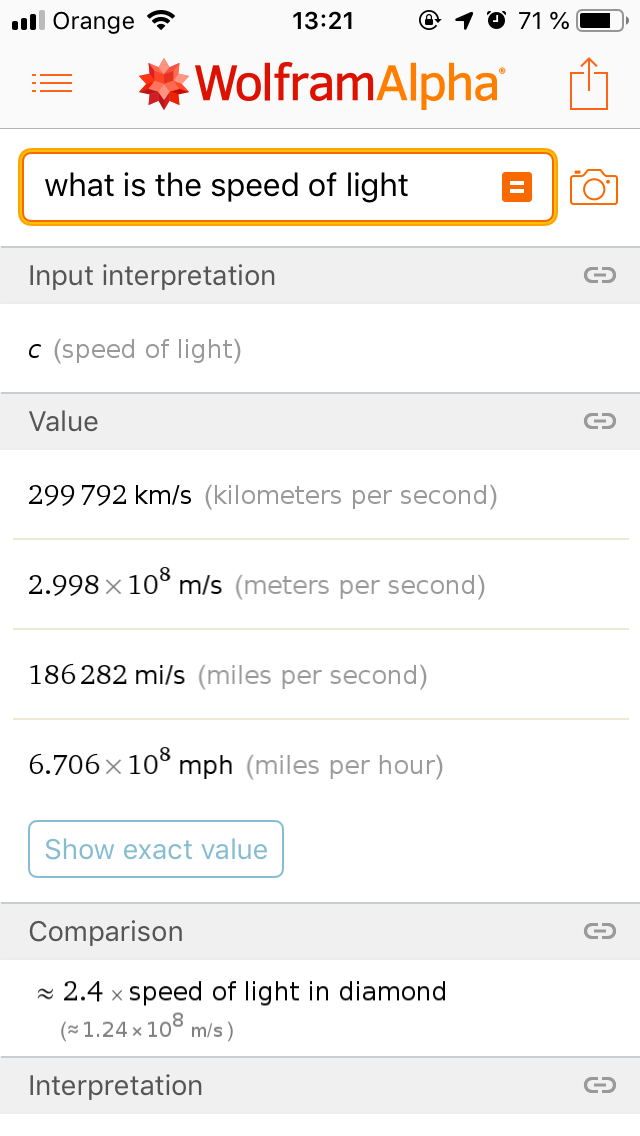The image size is (640, 1136).
Task: Tap the orange compute equals button
Action: (517, 187)
